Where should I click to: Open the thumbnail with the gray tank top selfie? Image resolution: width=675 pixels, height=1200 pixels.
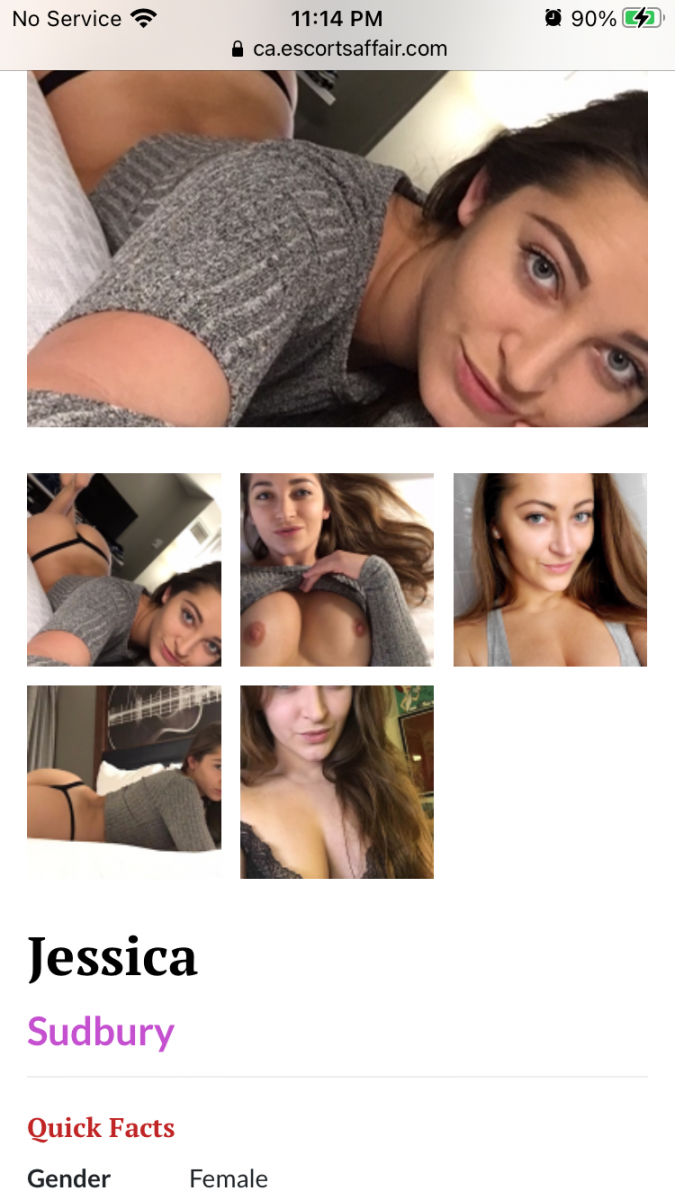pyautogui.click(x=550, y=570)
